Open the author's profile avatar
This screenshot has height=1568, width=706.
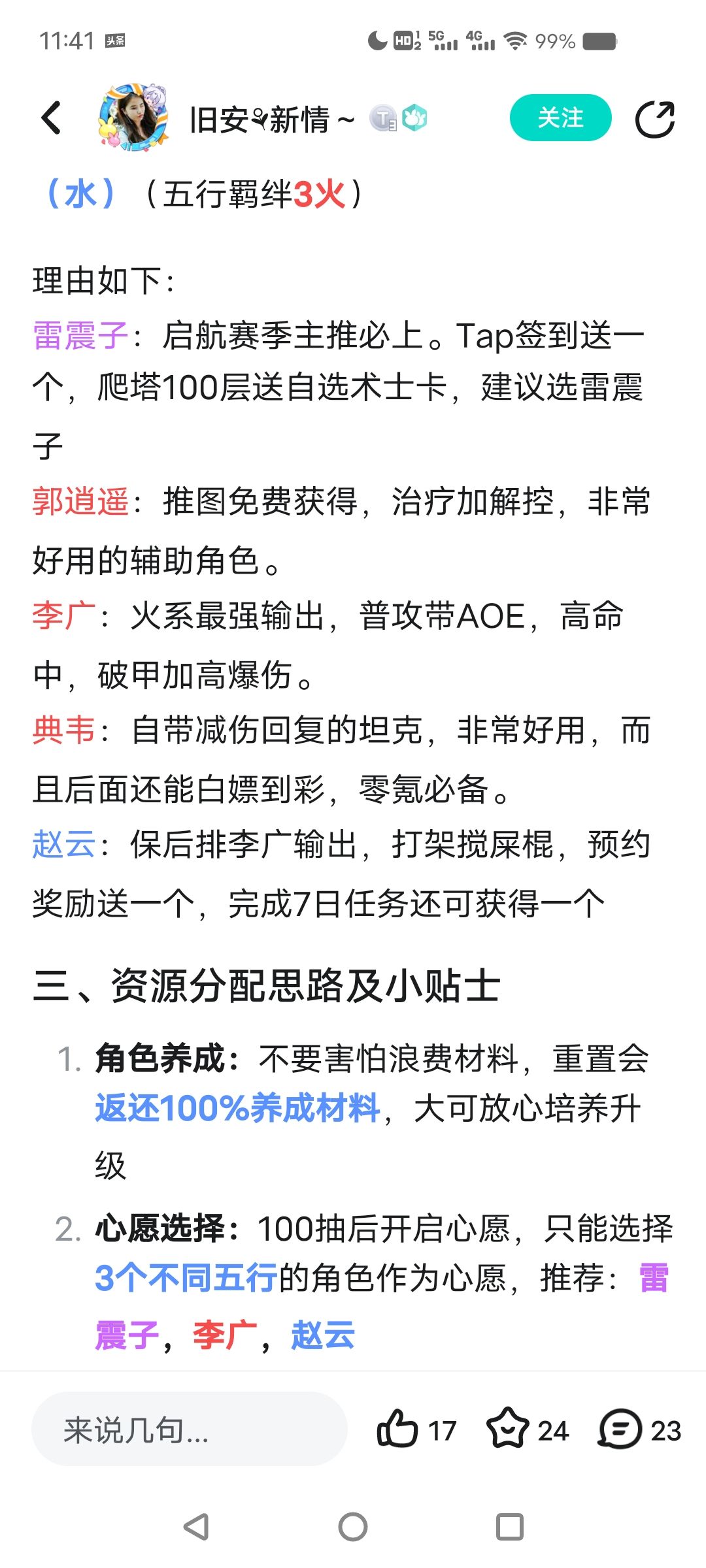[133, 118]
